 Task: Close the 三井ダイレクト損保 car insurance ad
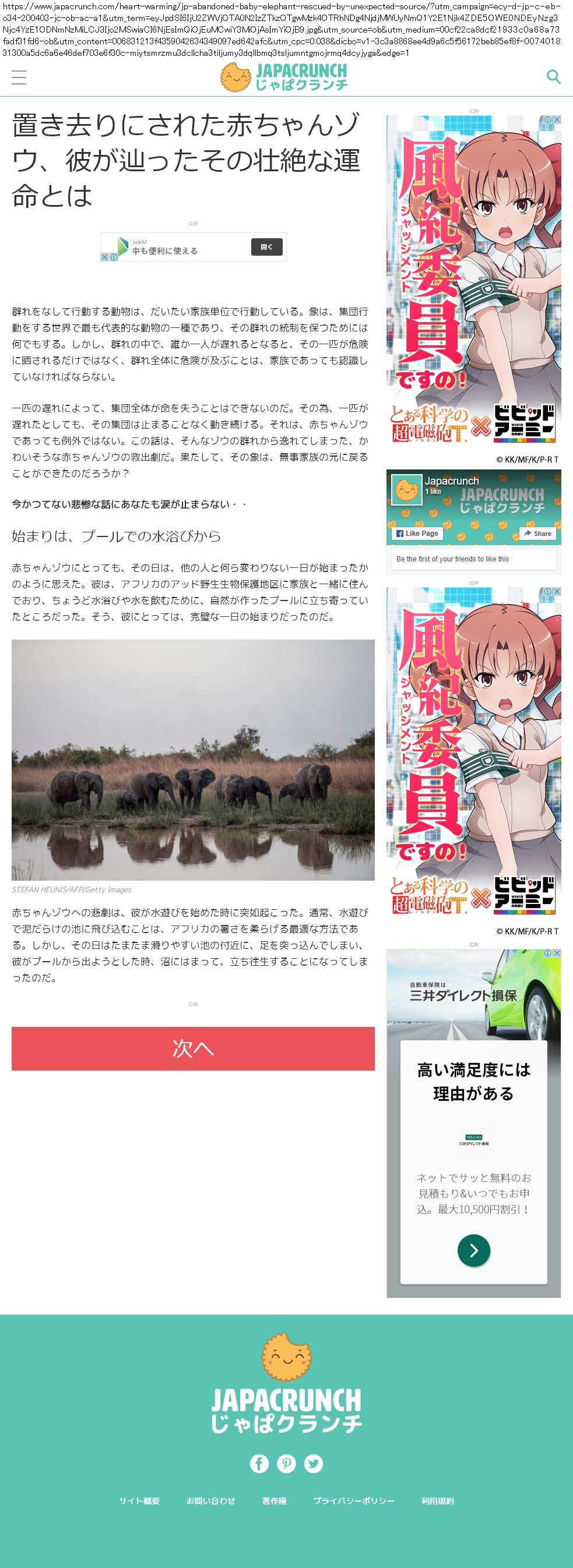(557, 953)
